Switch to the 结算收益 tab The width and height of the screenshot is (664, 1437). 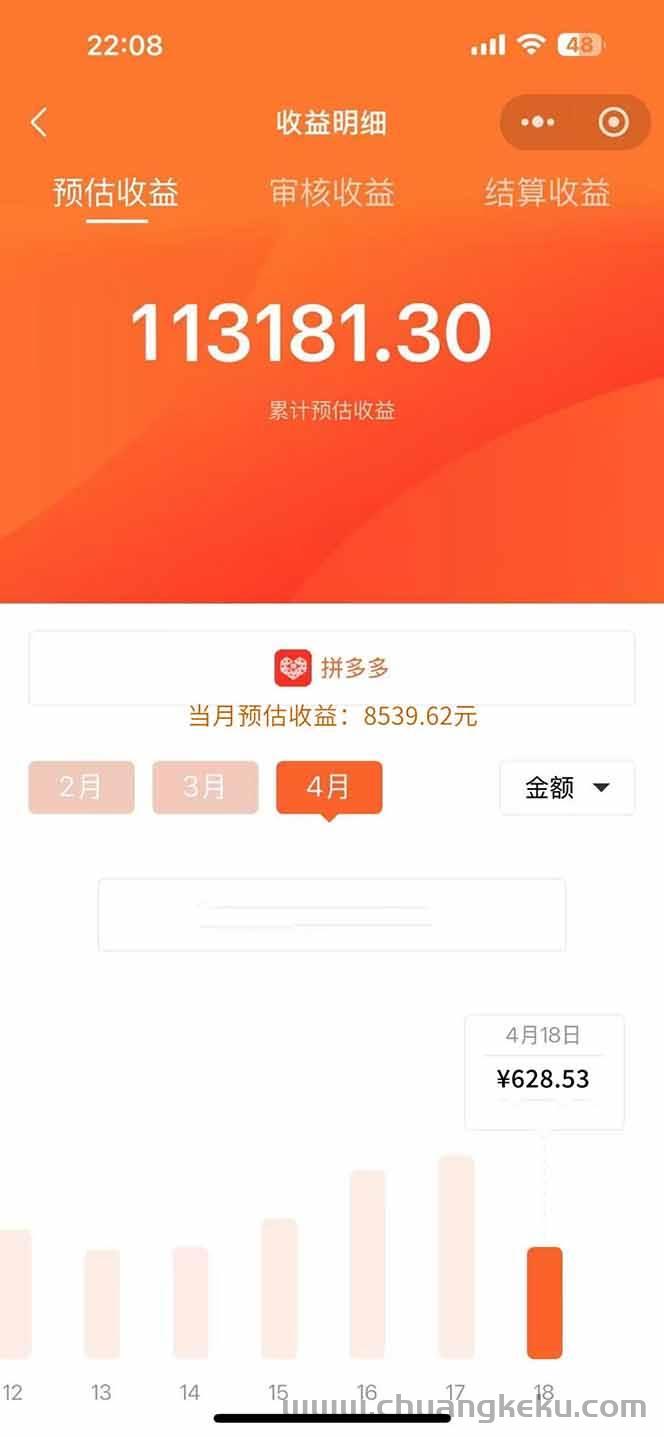point(547,192)
